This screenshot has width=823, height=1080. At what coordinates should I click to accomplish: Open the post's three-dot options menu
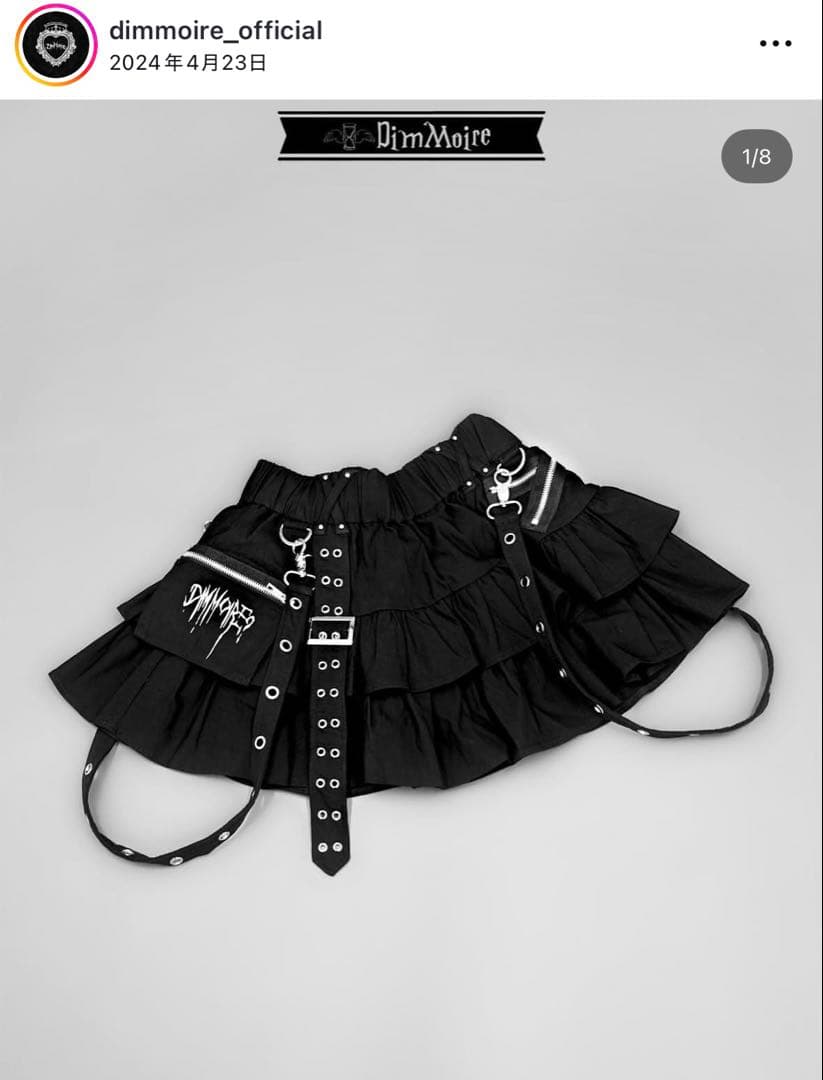click(775, 44)
